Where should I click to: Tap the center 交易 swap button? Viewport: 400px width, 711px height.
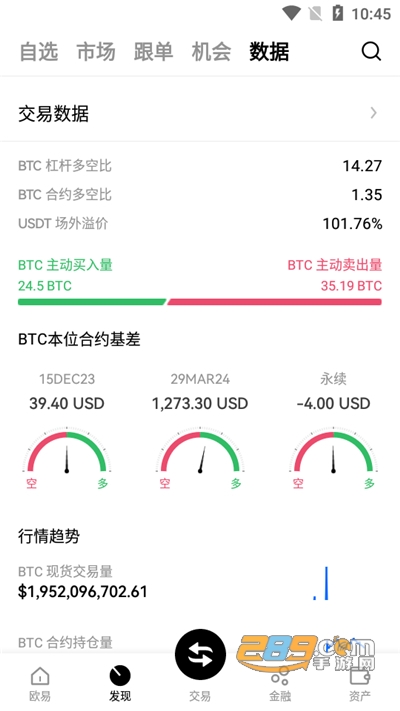200,654
